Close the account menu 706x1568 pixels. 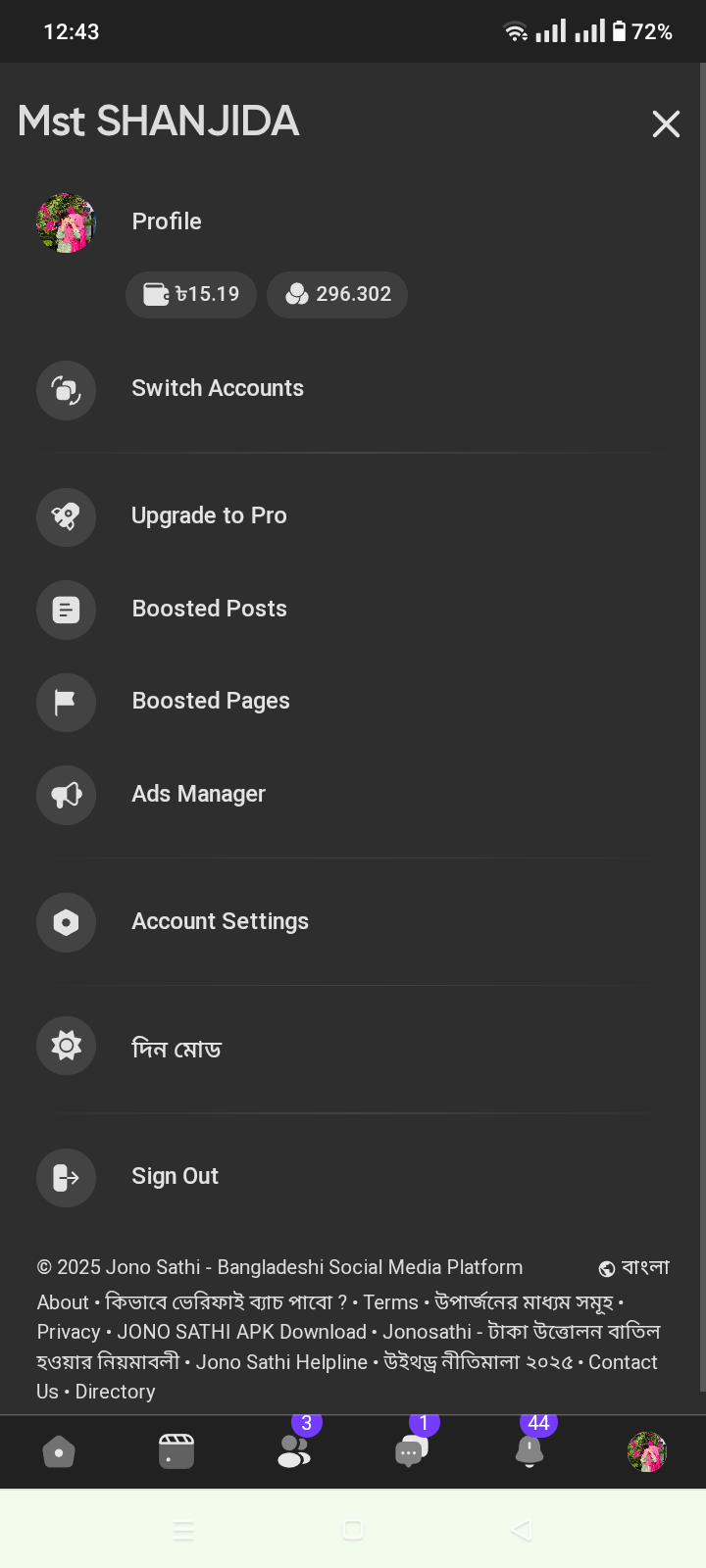666,123
